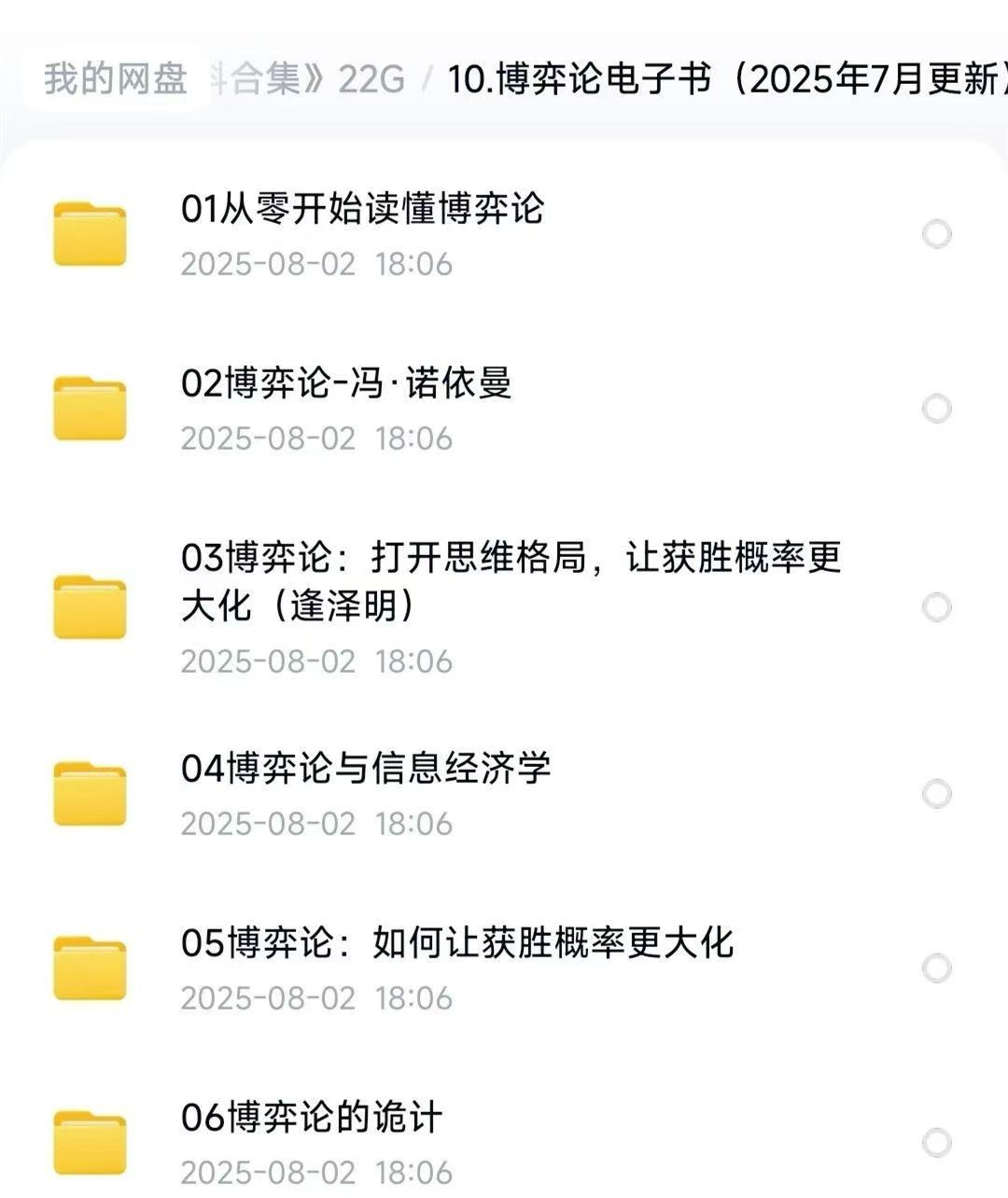Open the 03博弈论 逢泽明 folder
Image resolution: width=1008 pixels, height=1198 pixels.
point(510,581)
